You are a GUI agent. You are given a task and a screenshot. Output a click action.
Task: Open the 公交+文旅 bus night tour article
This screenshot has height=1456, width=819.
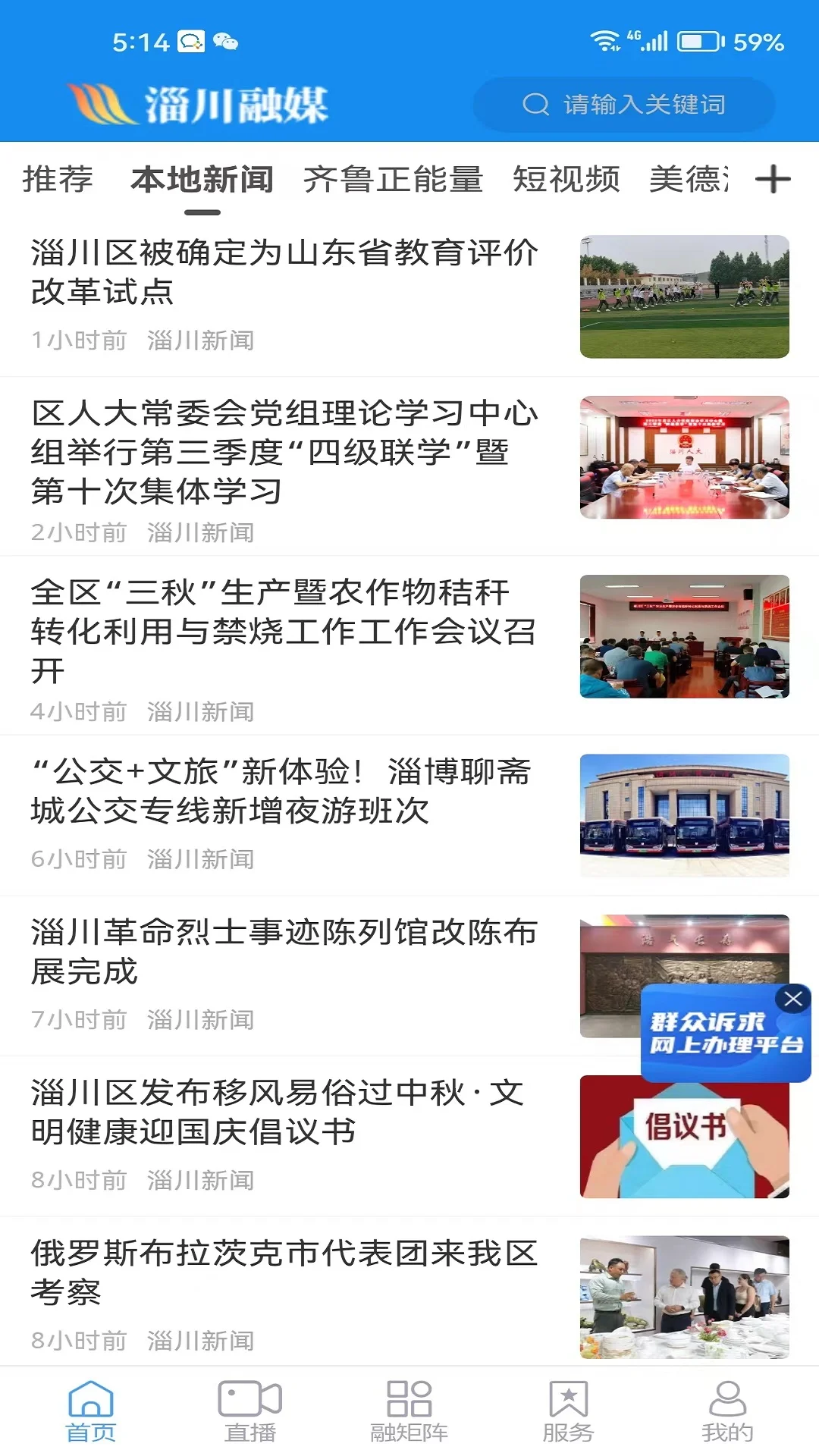coord(284,792)
